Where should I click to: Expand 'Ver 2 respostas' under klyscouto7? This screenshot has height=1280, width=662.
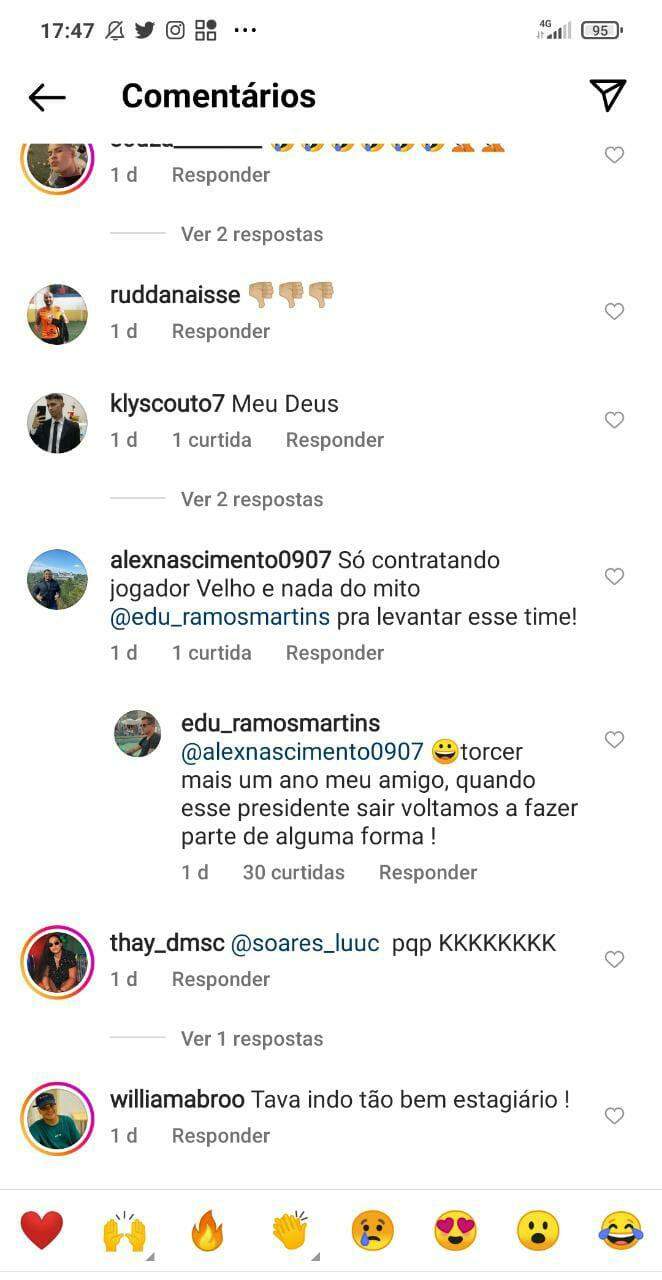pos(251,499)
